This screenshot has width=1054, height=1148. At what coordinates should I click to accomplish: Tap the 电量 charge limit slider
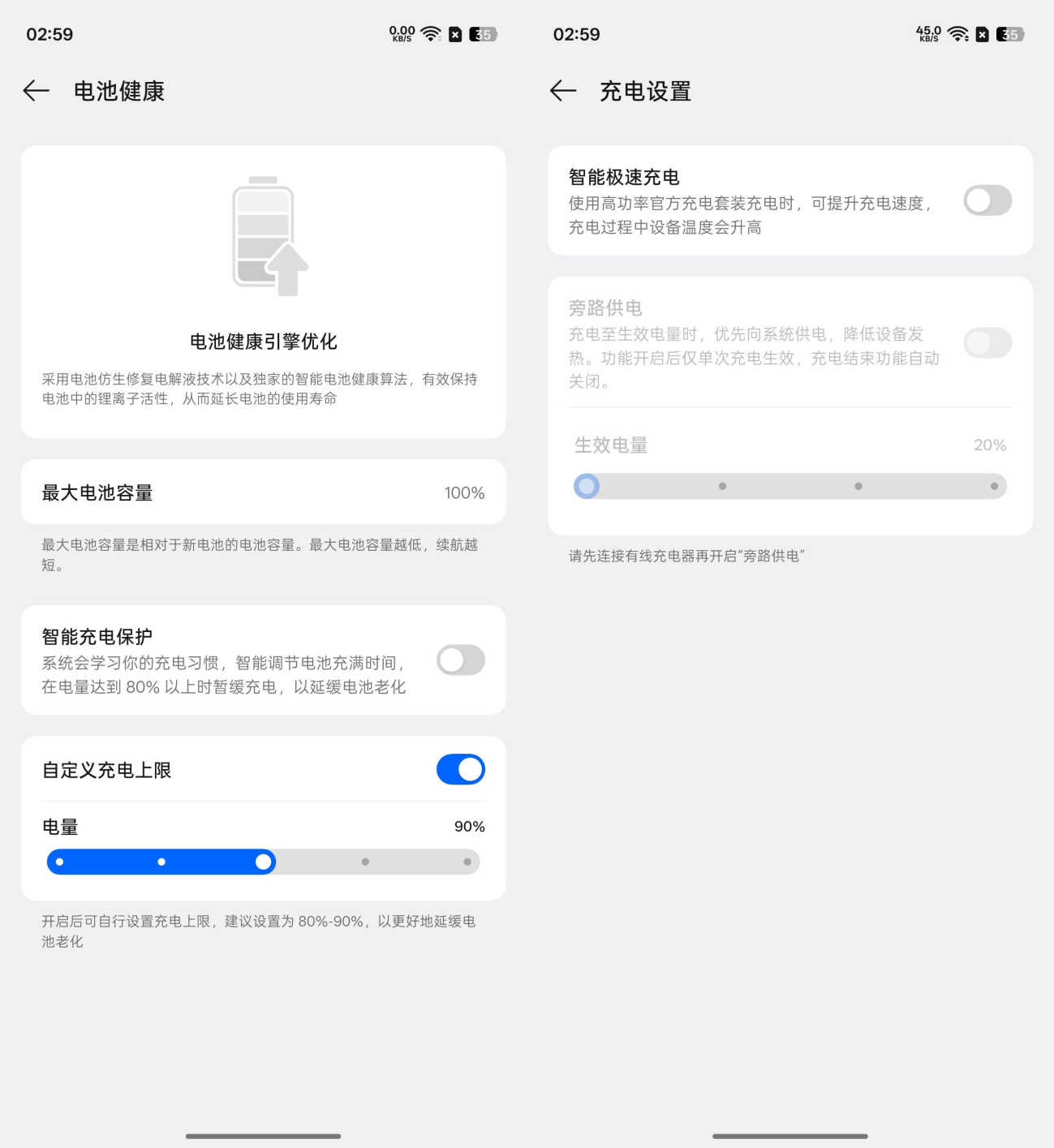(263, 862)
